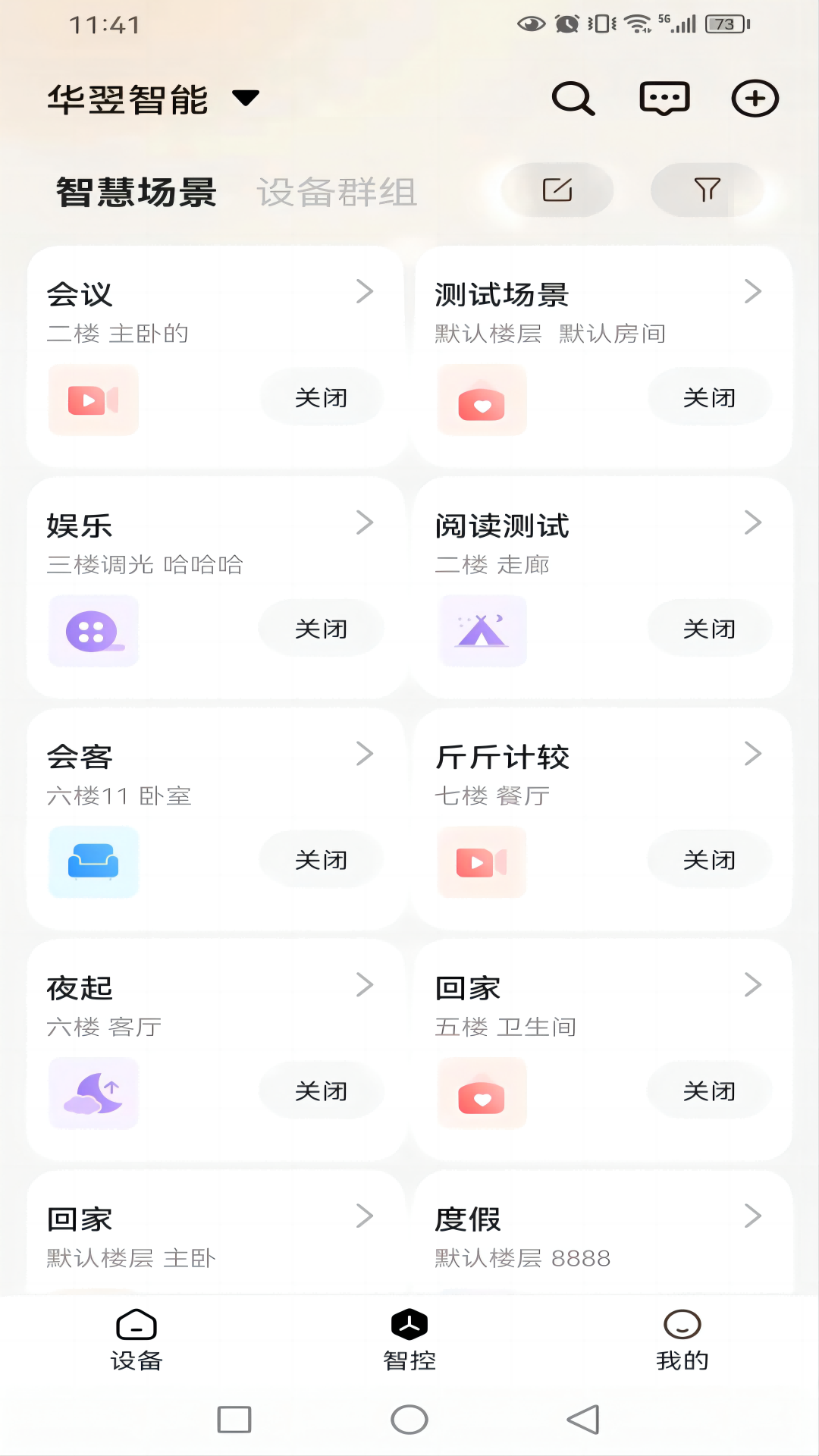The width and height of the screenshot is (819, 1456).
Task: Disable the 斤斤计较 scene with 关闭
Action: 709,858
